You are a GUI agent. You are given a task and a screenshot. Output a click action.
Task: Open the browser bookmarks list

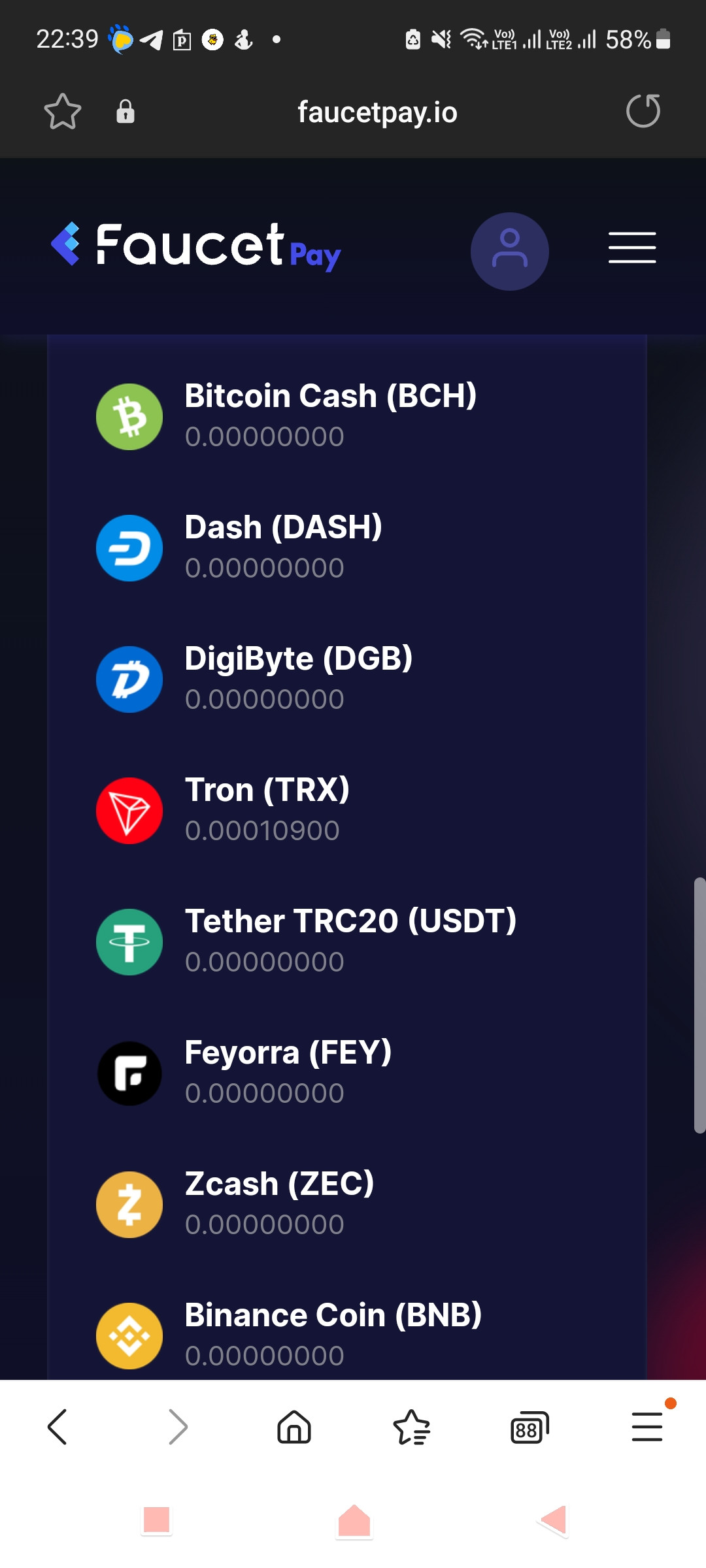(412, 1427)
